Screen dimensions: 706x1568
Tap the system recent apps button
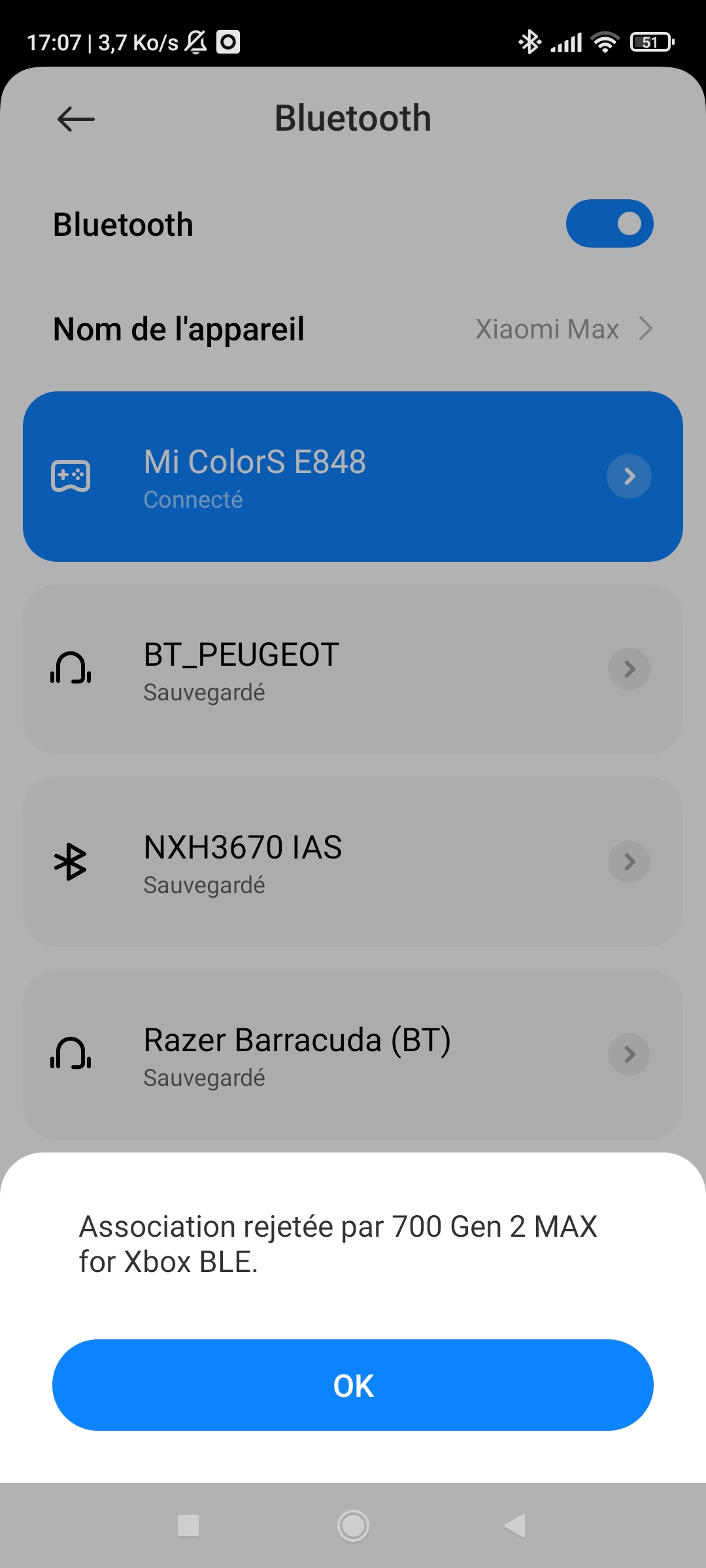(188, 1526)
